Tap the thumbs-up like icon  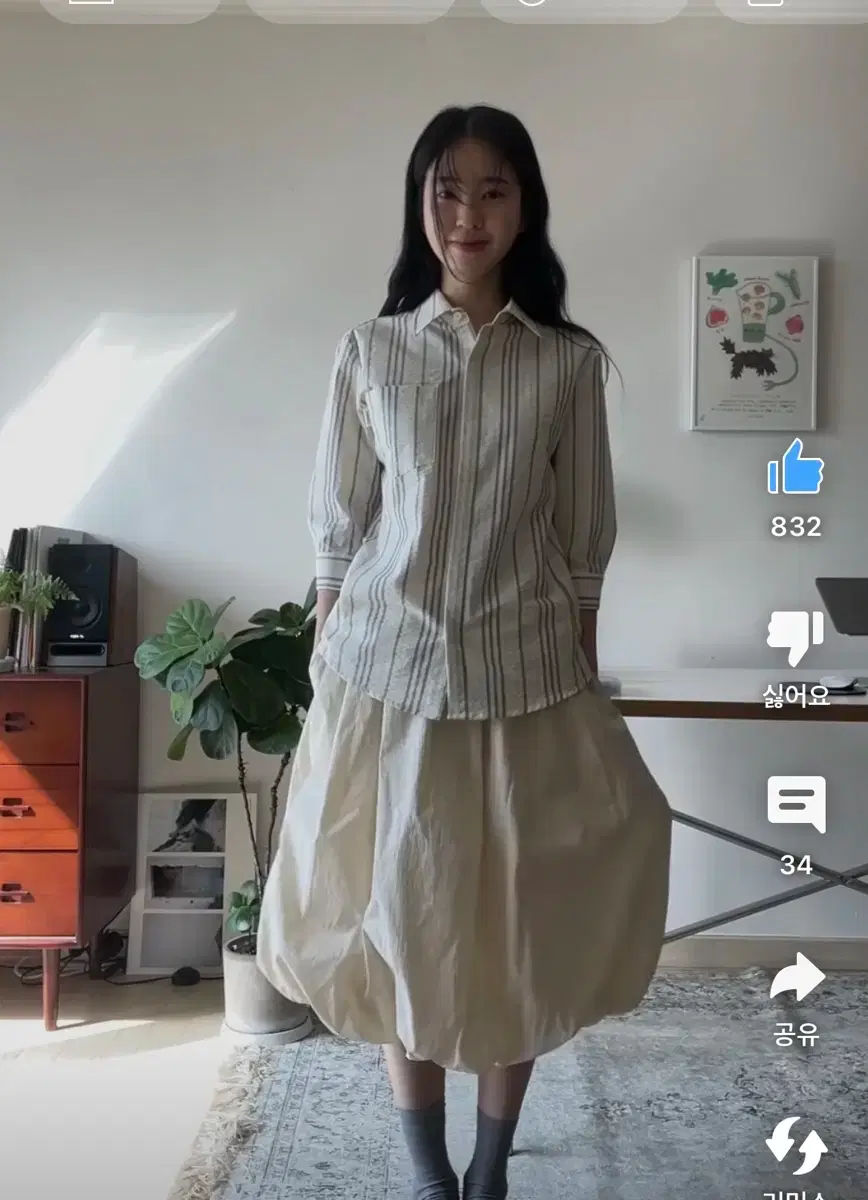click(x=795, y=477)
